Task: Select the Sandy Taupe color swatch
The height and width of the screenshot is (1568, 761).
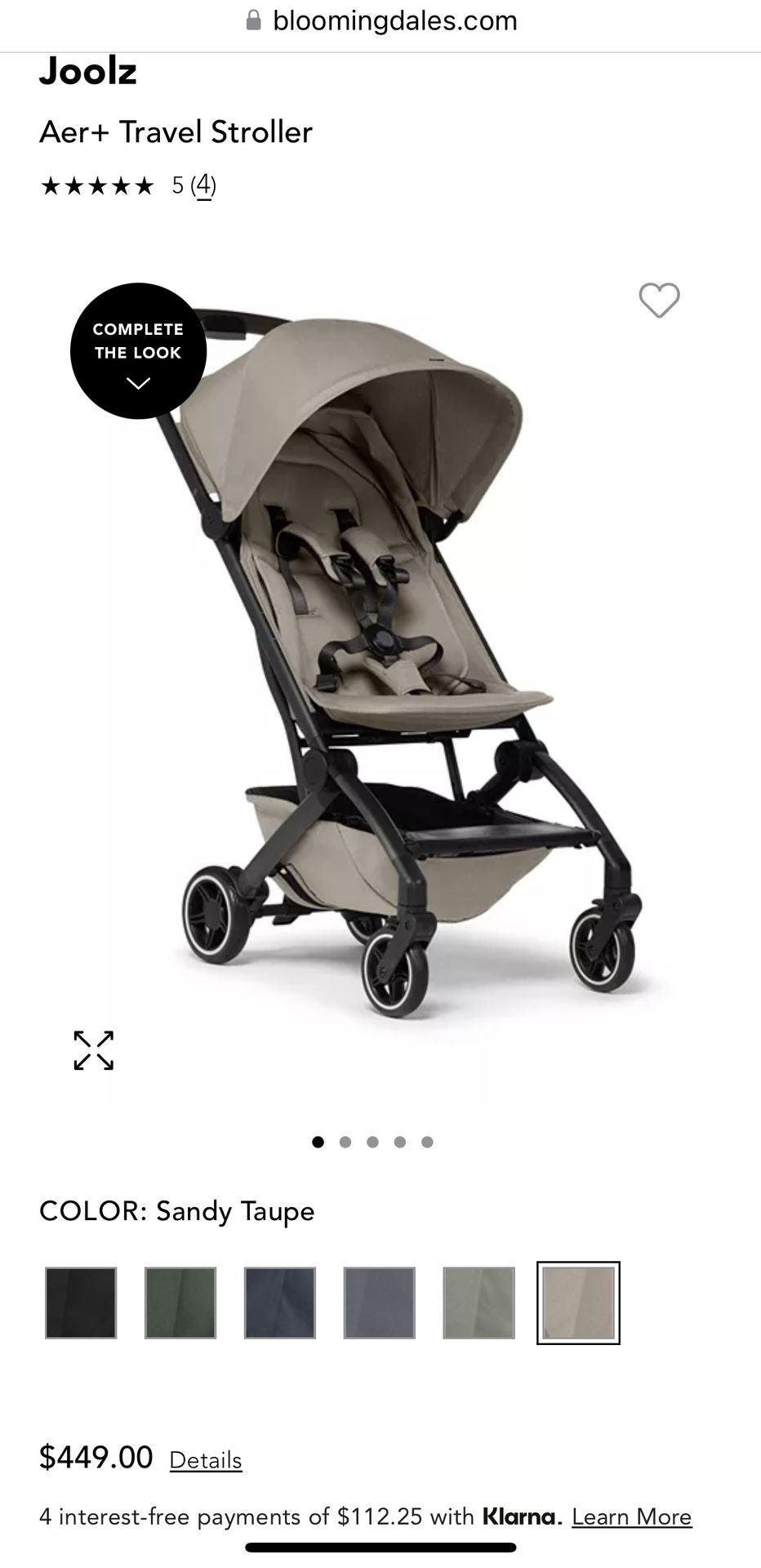Action: click(578, 1303)
